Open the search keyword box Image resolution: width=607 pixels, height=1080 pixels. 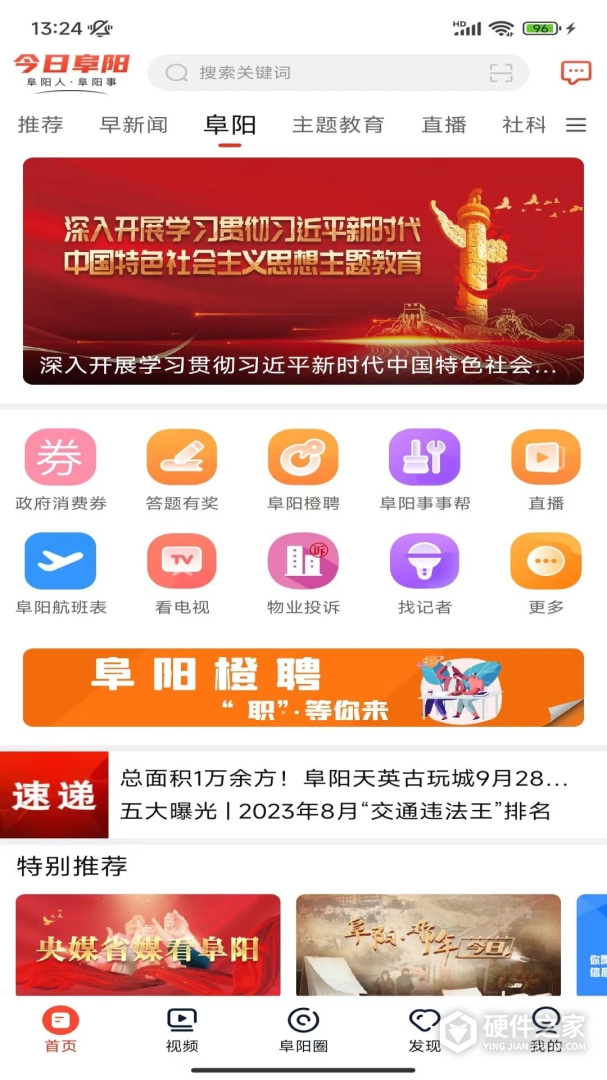tap(320, 73)
